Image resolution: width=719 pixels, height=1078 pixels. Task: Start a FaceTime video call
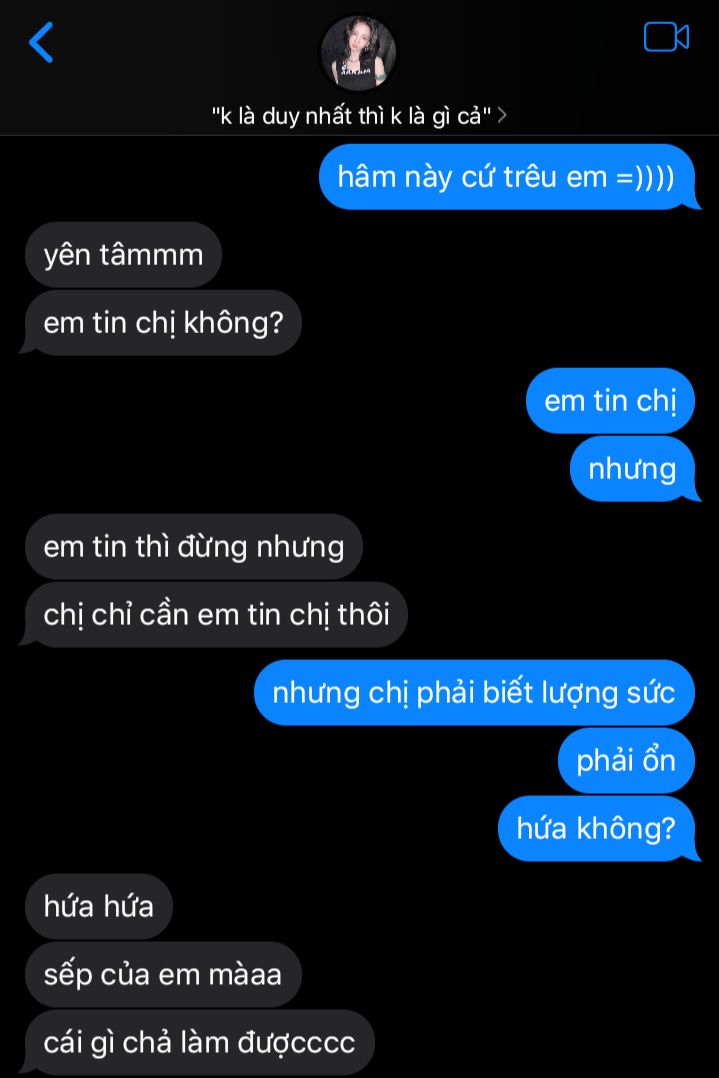(666, 38)
